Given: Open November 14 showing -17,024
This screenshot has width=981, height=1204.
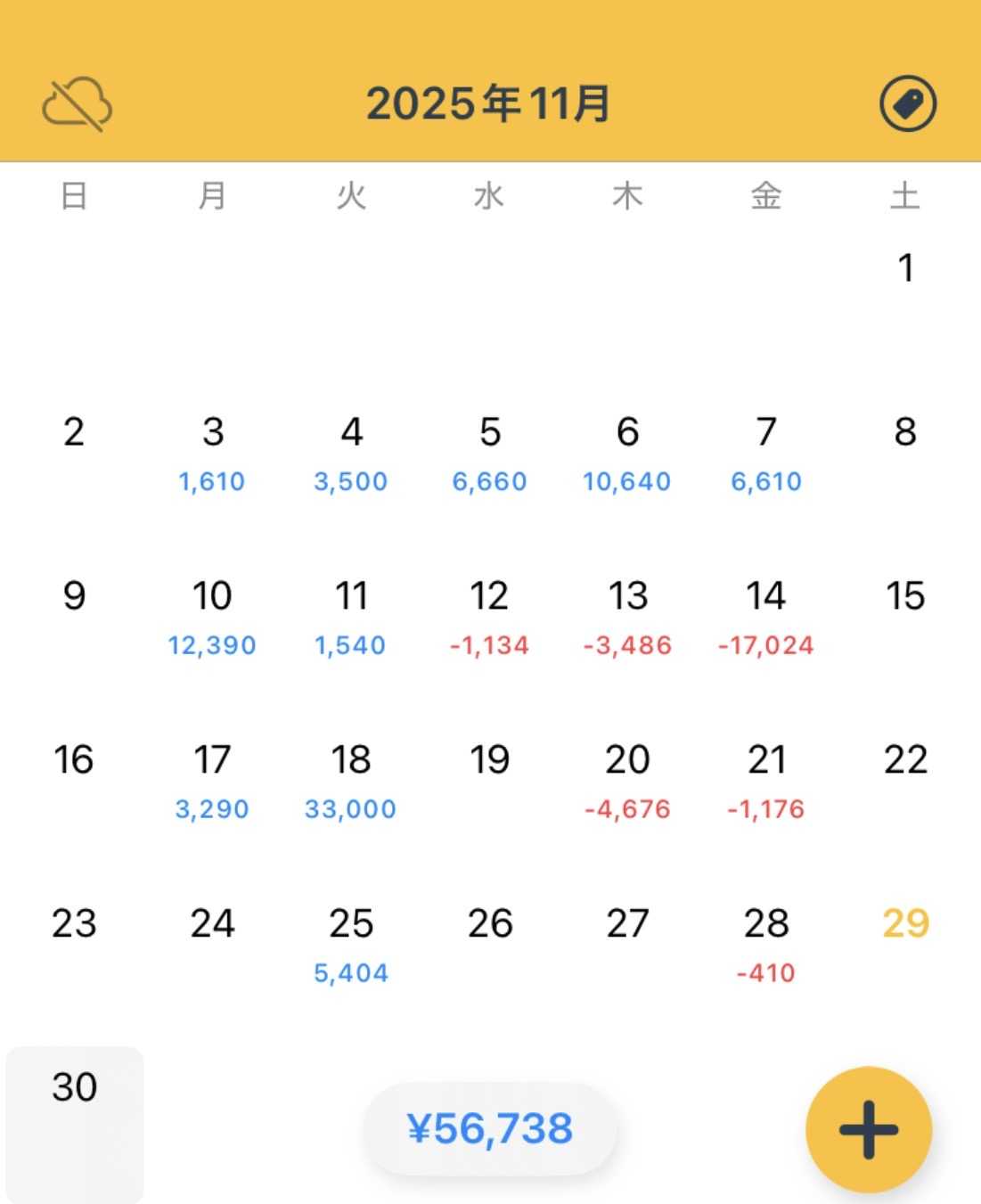Looking at the screenshot, I should pos(766,617).
